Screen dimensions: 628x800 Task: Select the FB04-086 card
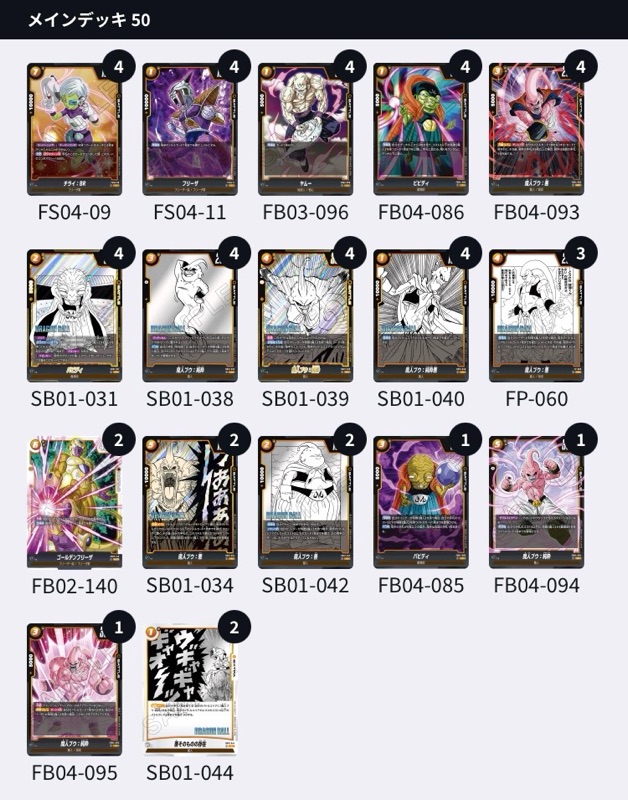click(421, 129)
